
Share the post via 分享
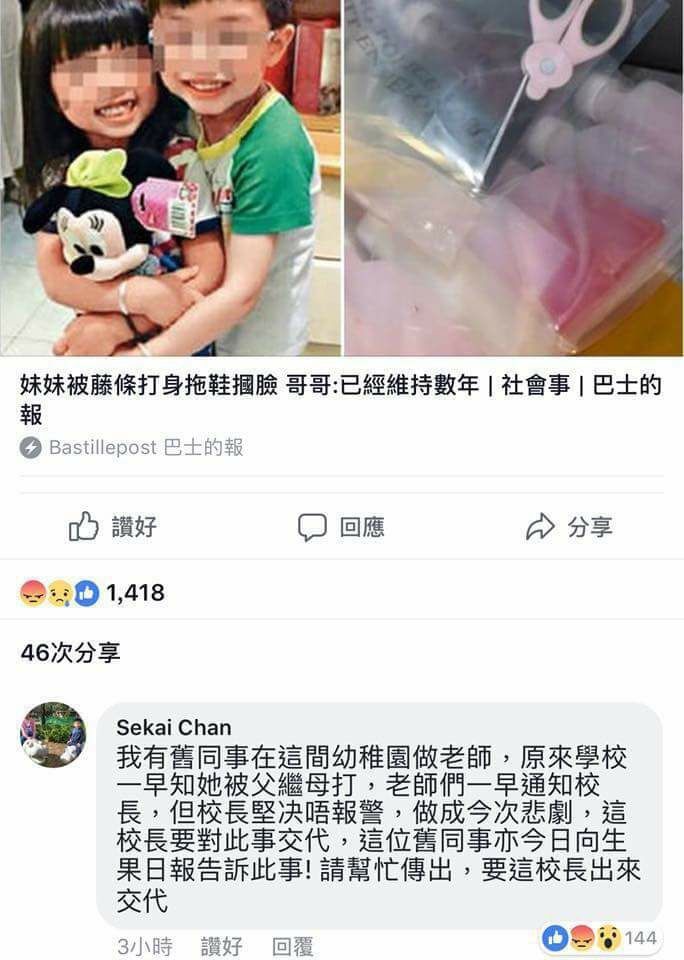[x=569, y=527]
